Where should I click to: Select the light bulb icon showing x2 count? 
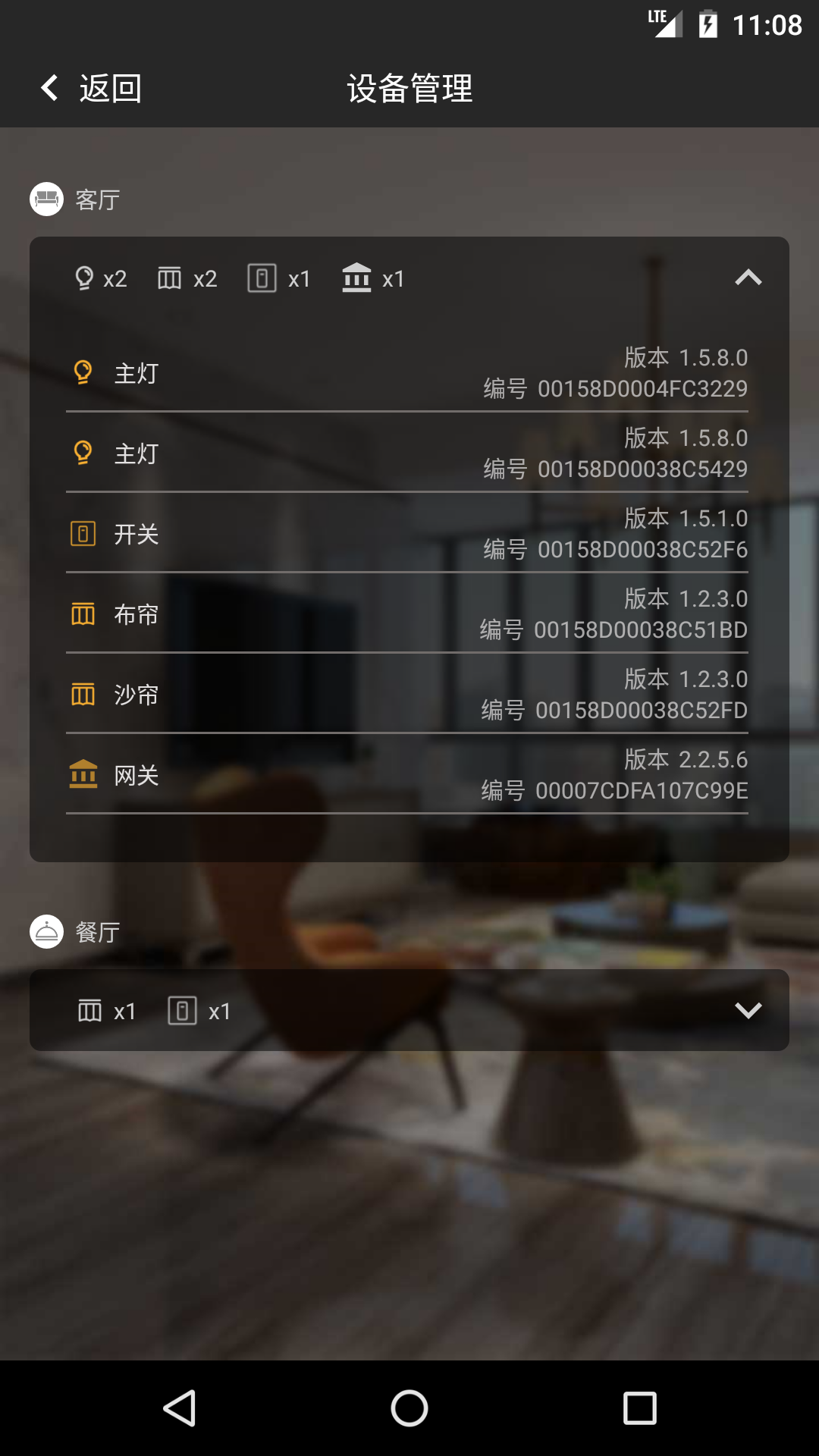pyautogui.click(x=86, y=278)
